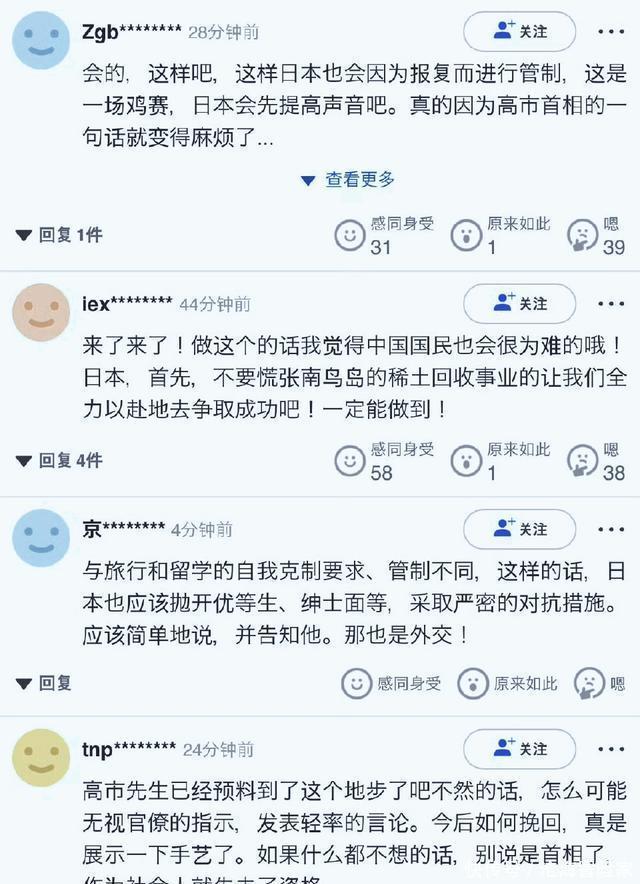Image resolution: width=640 pixels, height=884 pixels.
Task: Follow user Zgb********
Action: [519, 32]
